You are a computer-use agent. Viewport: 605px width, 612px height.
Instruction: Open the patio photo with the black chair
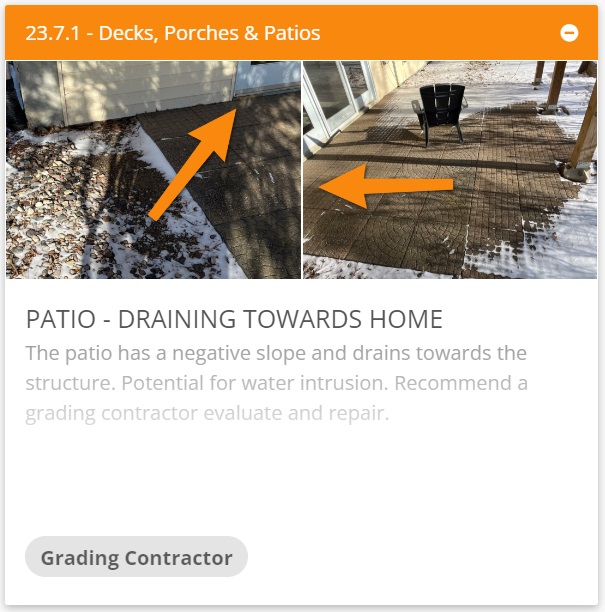(x=450, y=170)
